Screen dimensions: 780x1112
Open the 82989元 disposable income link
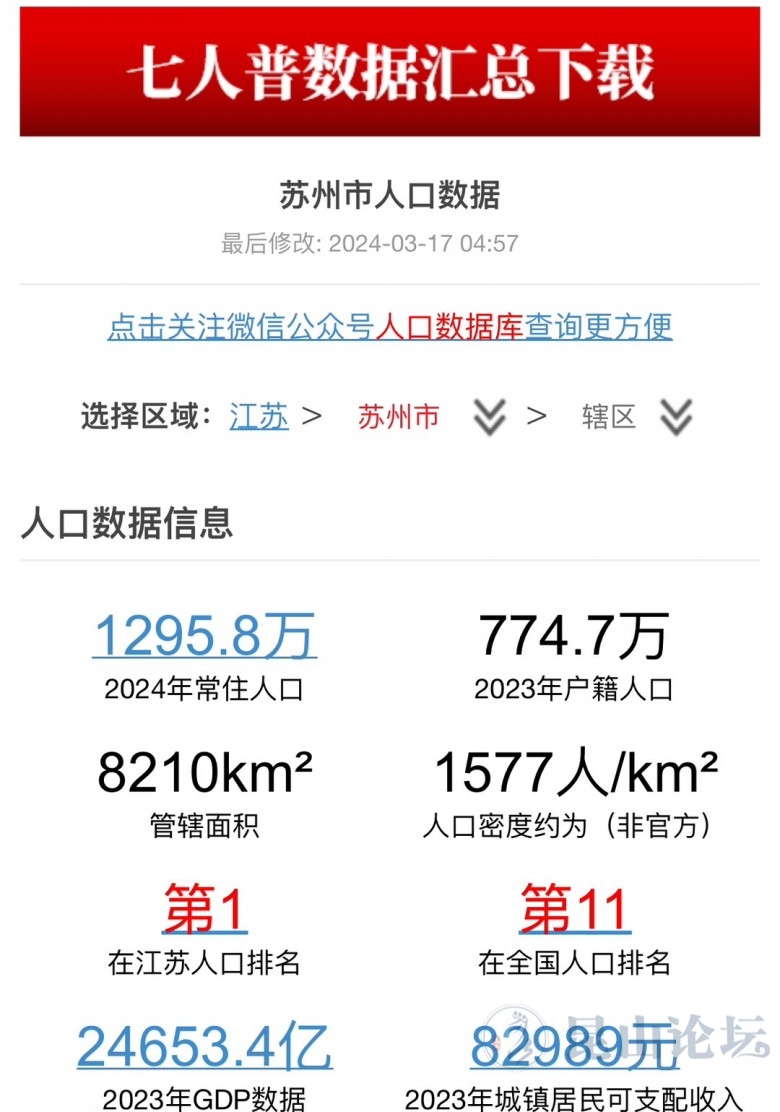574,1046
